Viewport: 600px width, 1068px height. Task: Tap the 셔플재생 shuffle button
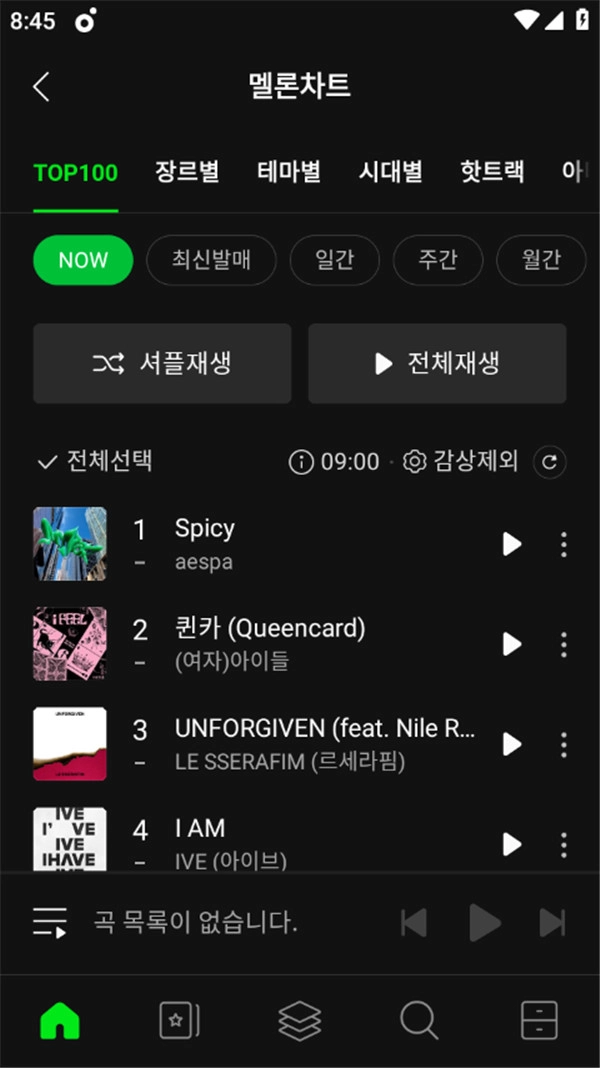point(162,363)
